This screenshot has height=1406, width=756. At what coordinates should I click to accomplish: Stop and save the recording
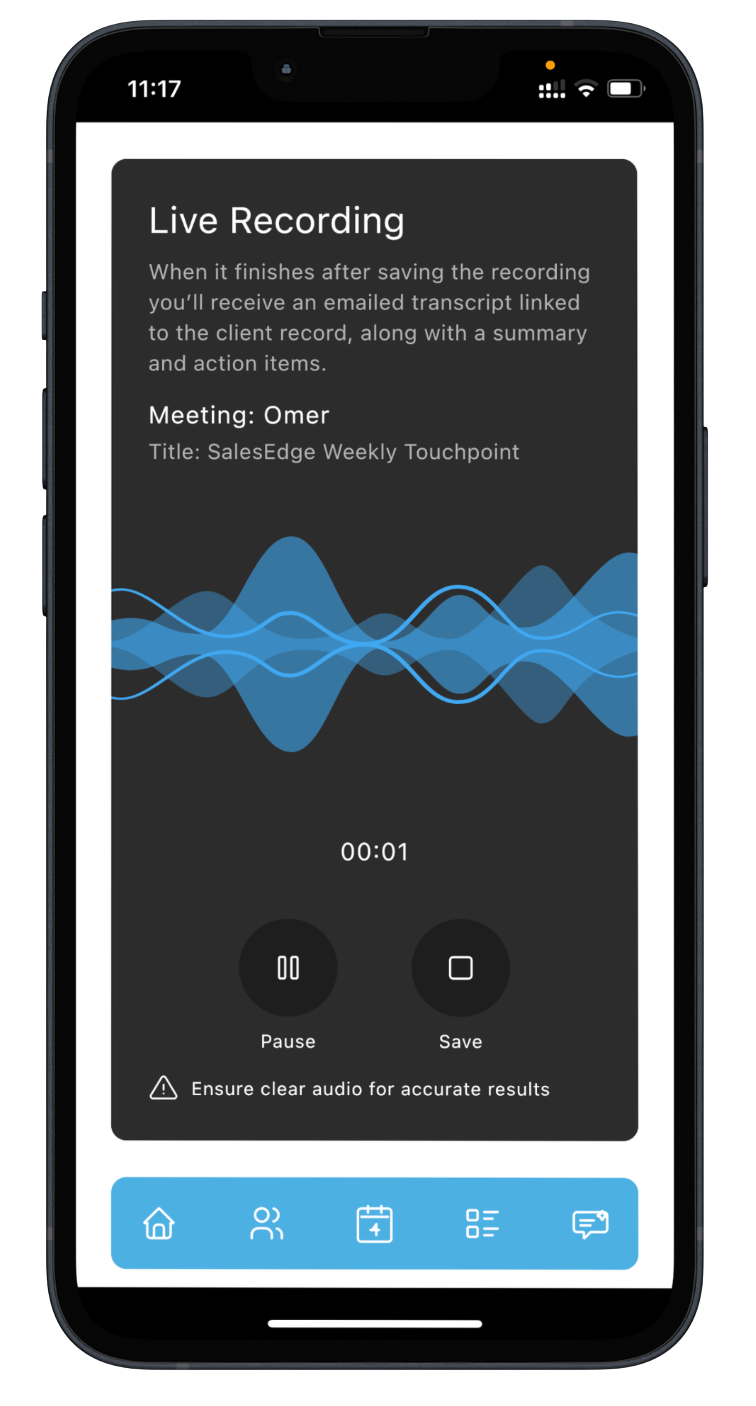click(460, 967)
